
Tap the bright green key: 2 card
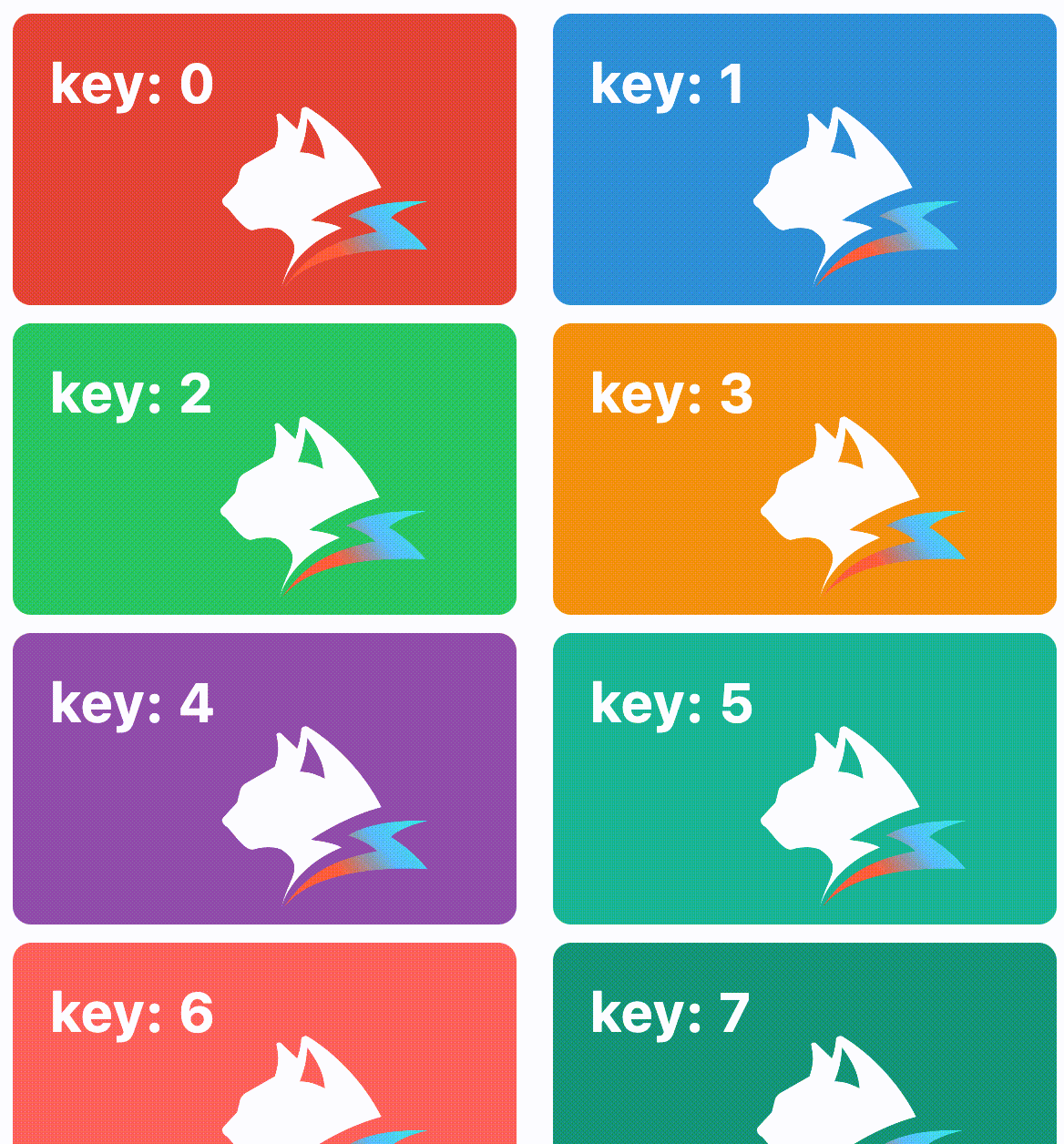click(264, 469)
